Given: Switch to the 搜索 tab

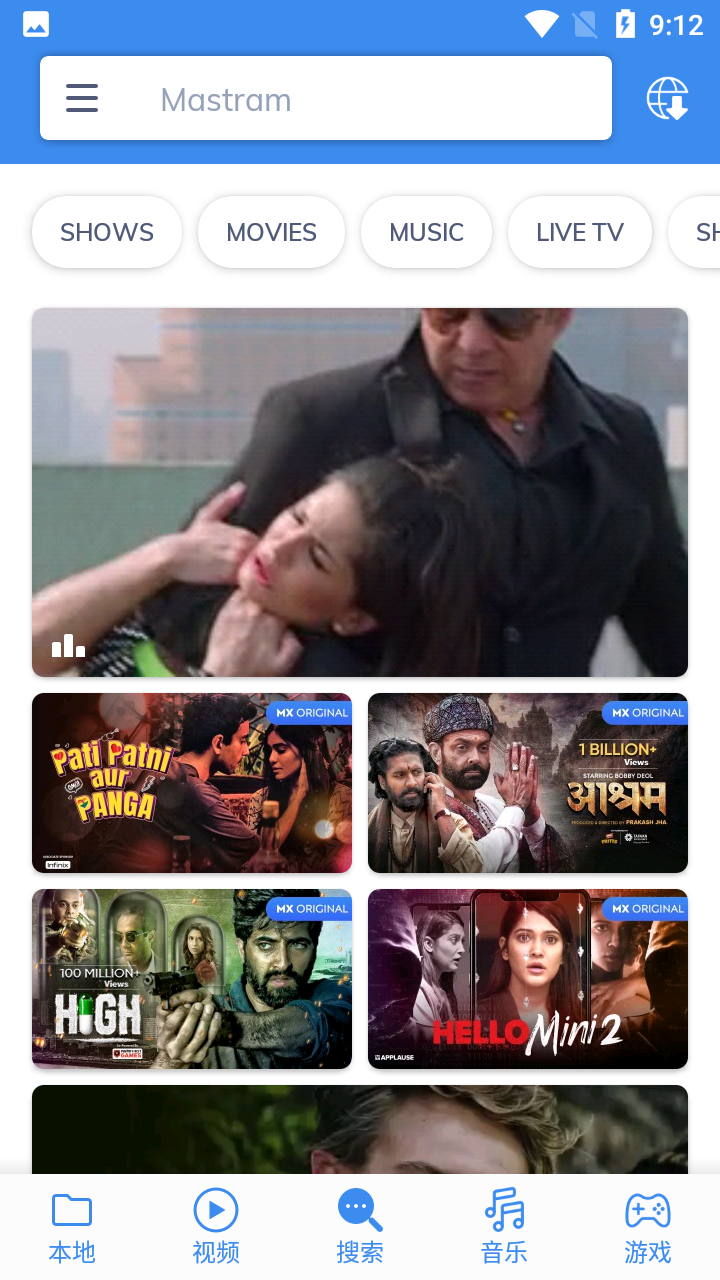Looking at the screenshot, I should [360, 1227].
